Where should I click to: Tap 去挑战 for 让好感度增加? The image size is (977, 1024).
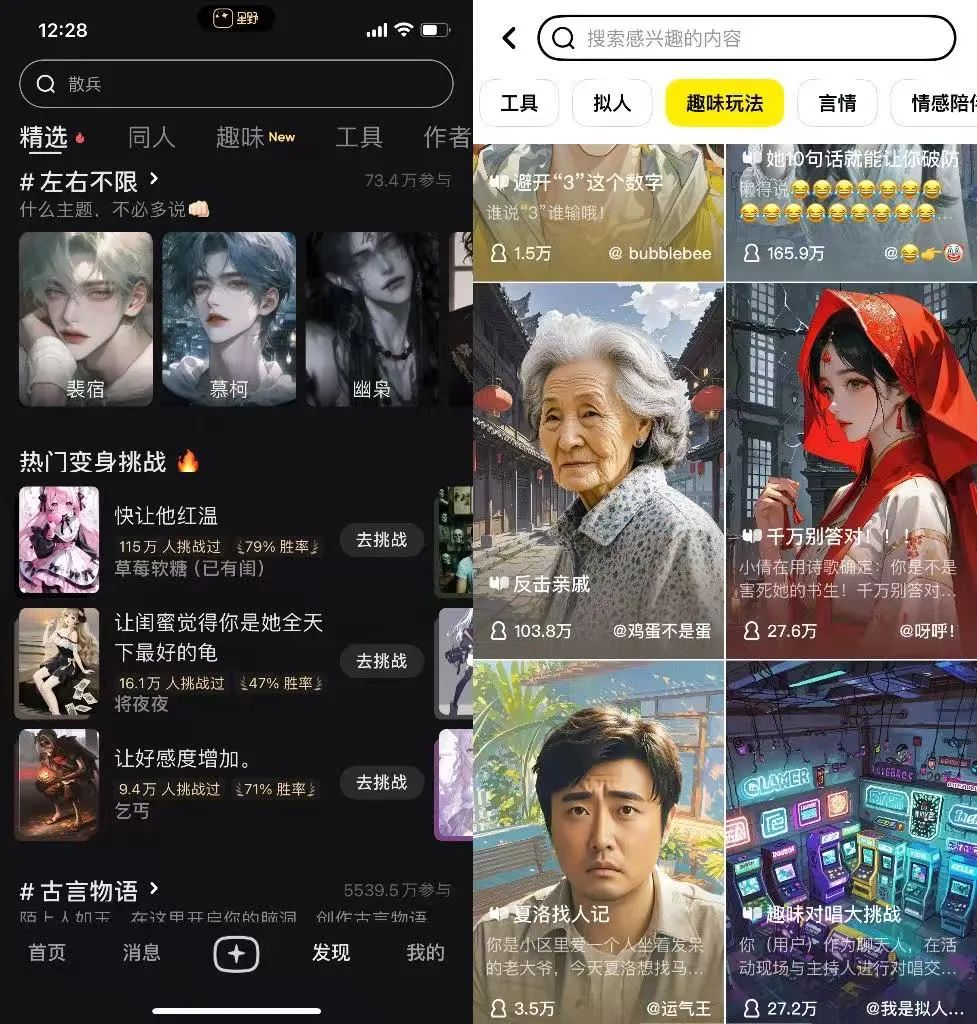coord(381,783)
